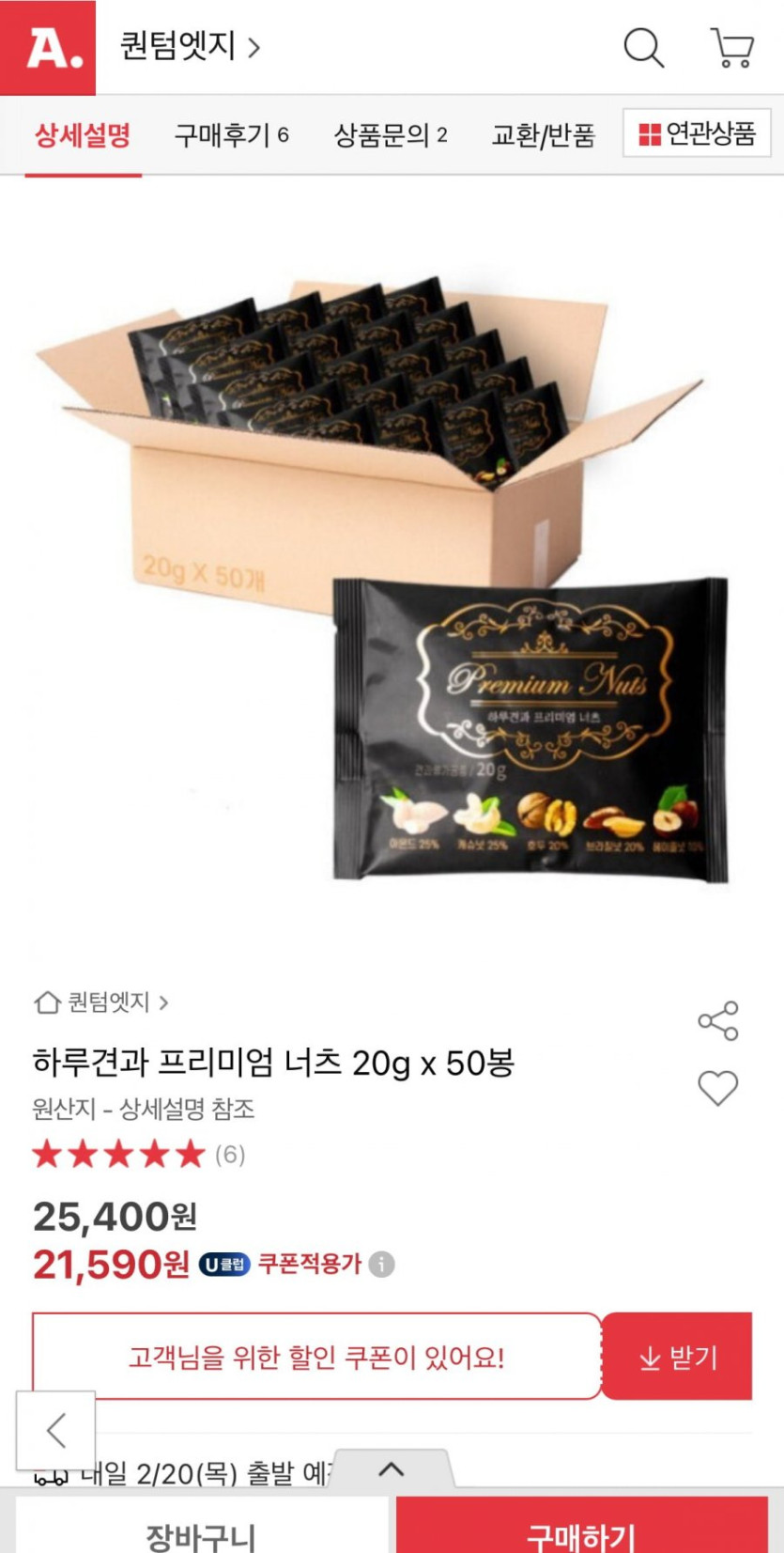The width and height of the screenshot is (784, 1553).
Task: Expand the bottom purchase panel
Action: click(x=392, y=1469)
